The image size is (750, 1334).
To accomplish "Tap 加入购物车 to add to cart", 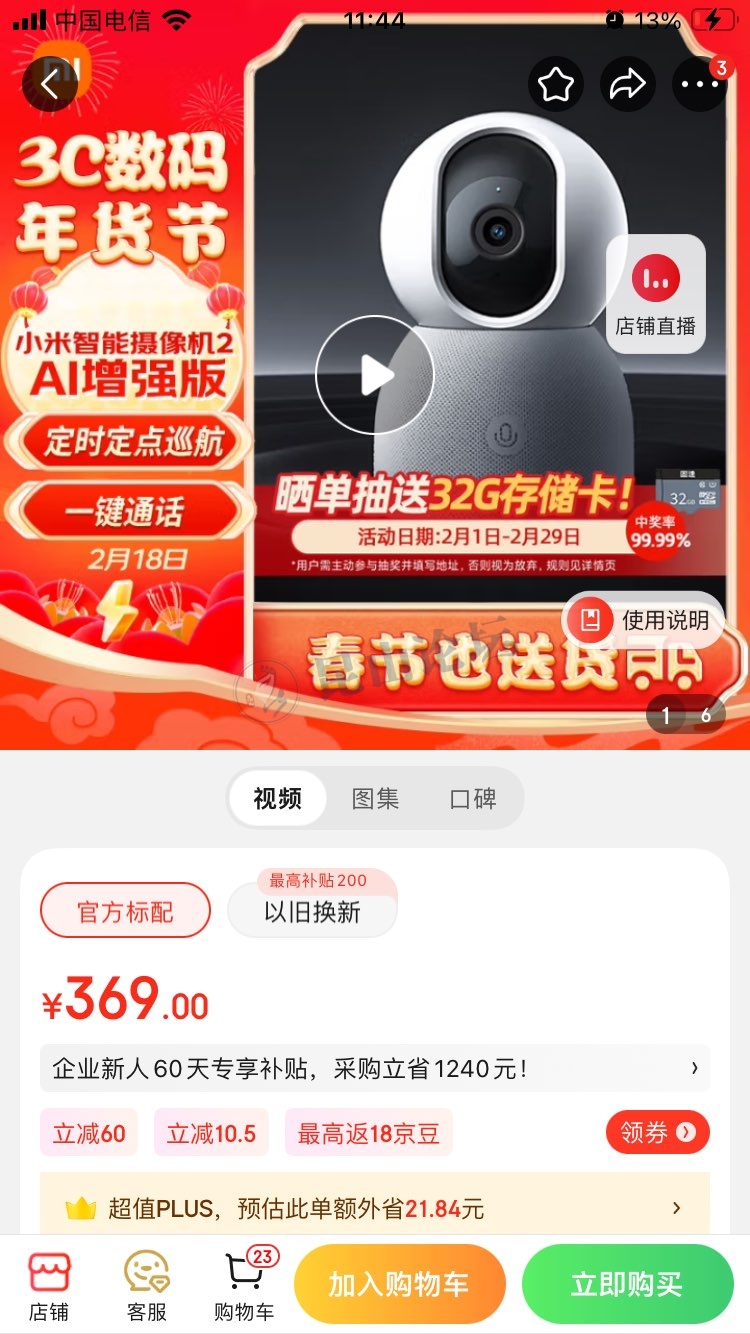I will 399,1284.
